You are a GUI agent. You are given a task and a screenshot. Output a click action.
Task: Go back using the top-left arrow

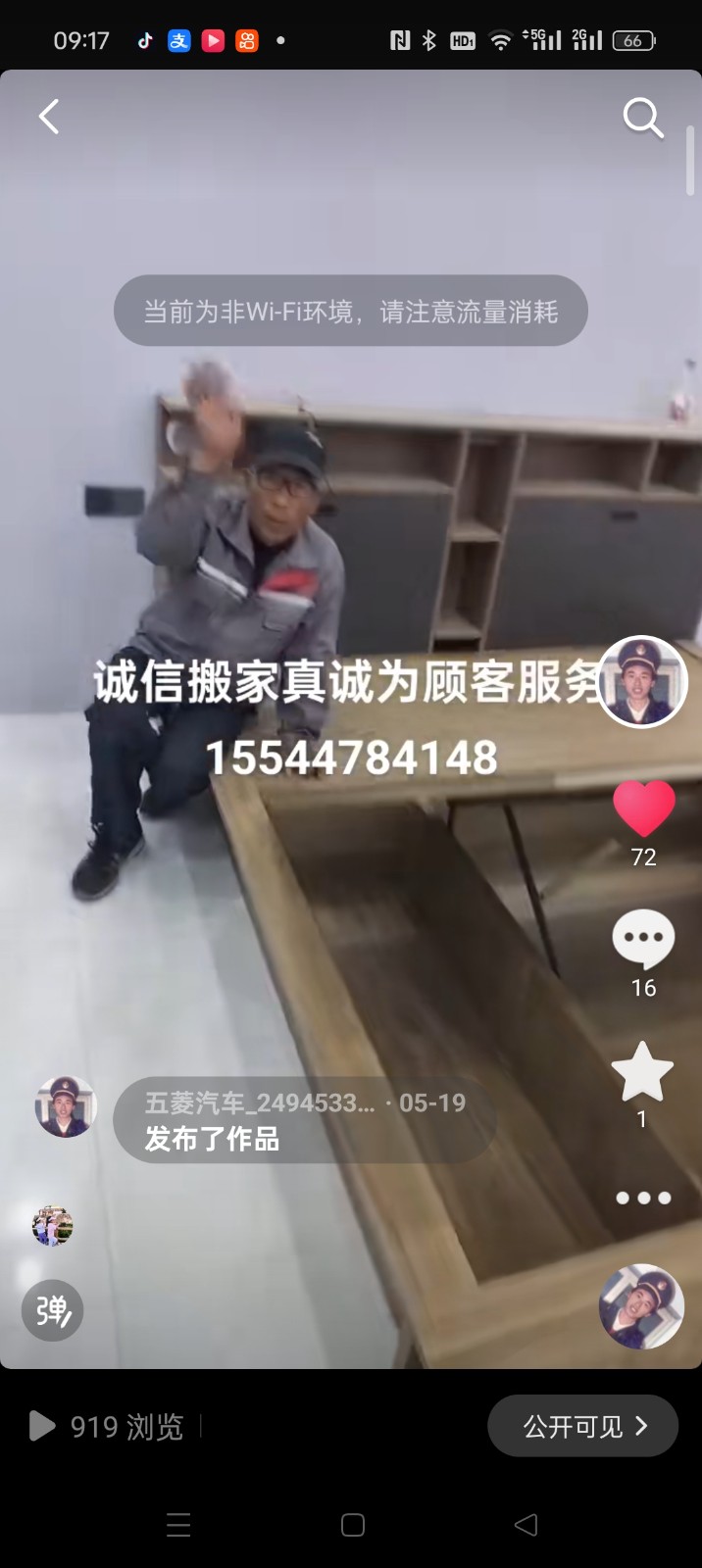coord(49,117)
